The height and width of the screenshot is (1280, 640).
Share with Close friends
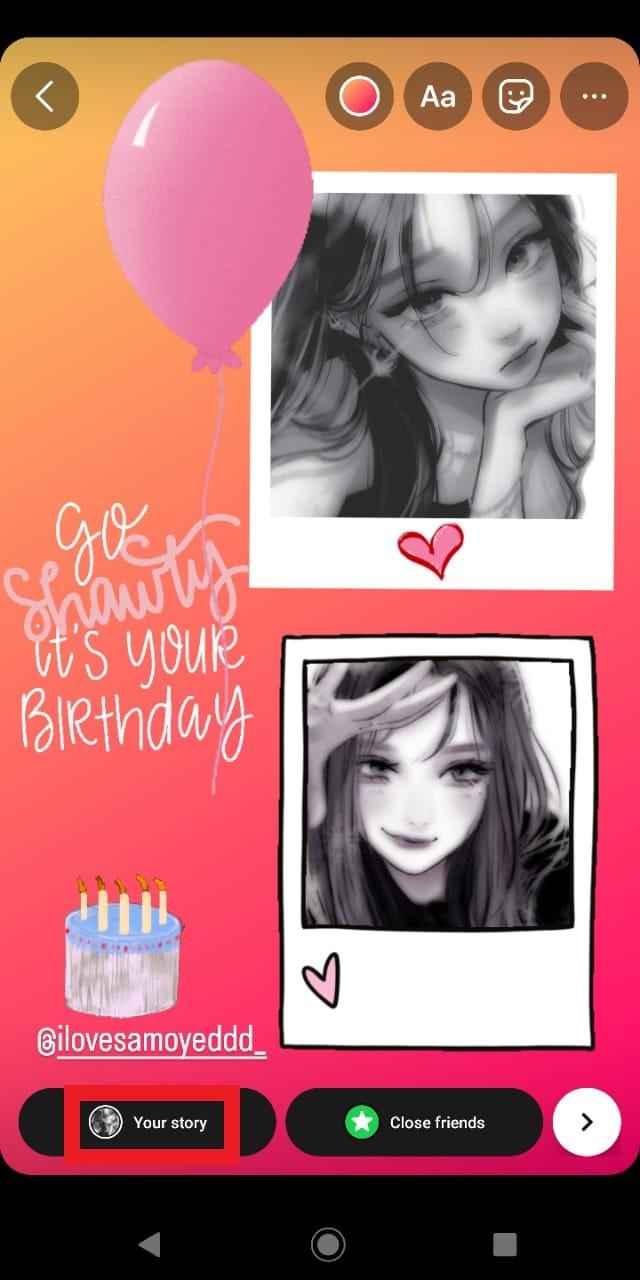(x=414, y=1122)
